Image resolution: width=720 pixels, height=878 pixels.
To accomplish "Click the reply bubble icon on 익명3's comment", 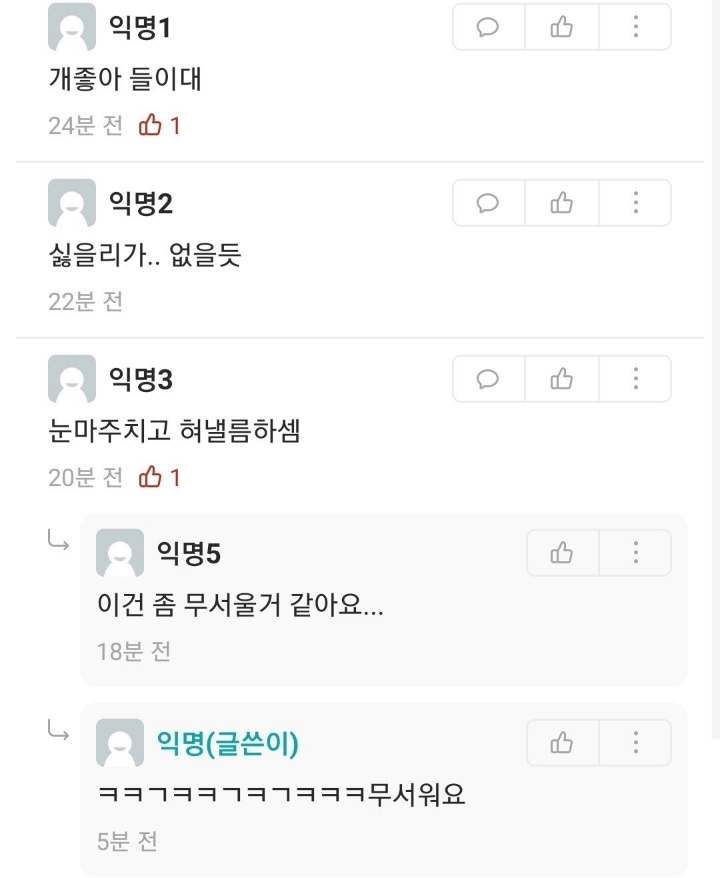I will click(487, 379).
